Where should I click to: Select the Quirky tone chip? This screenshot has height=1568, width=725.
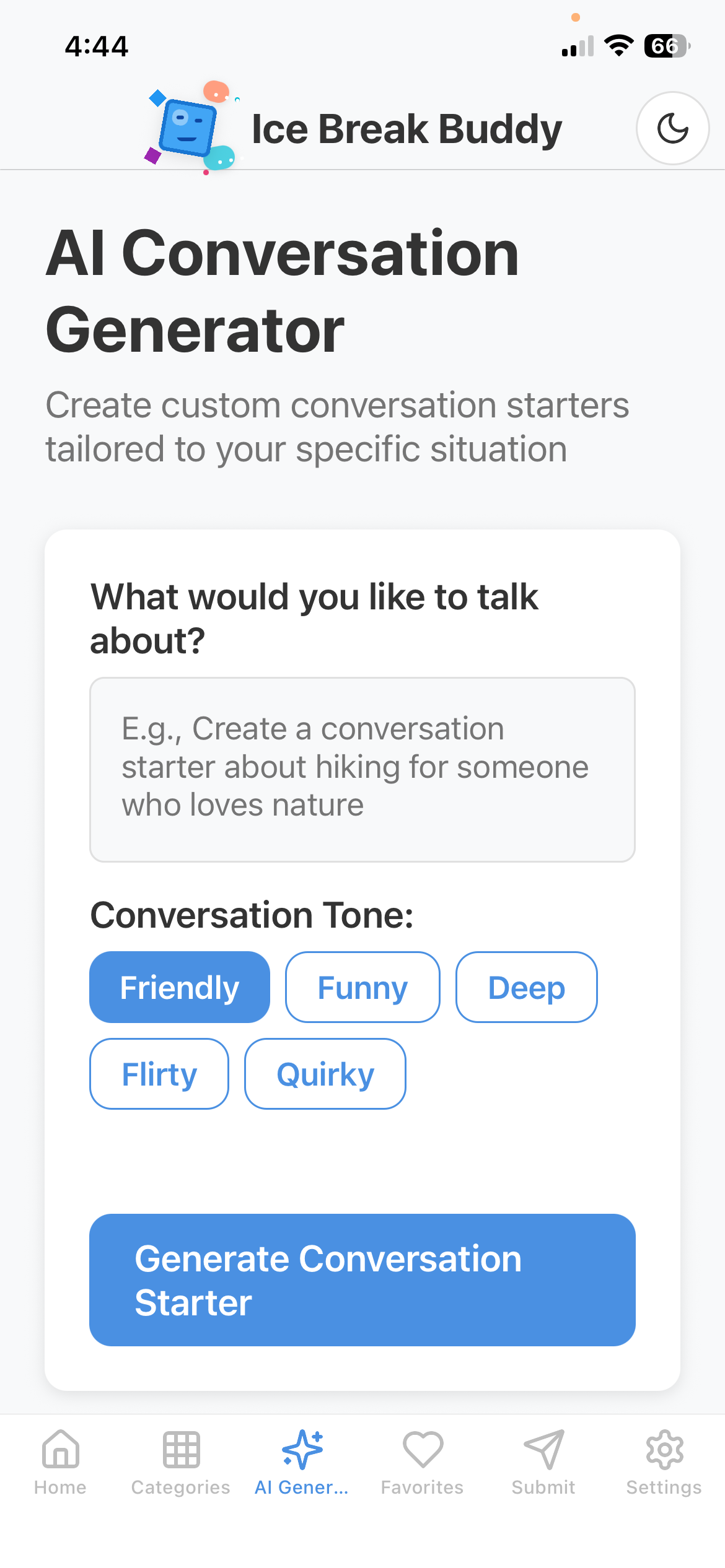pyautogui.click(x=324, y=1073)
